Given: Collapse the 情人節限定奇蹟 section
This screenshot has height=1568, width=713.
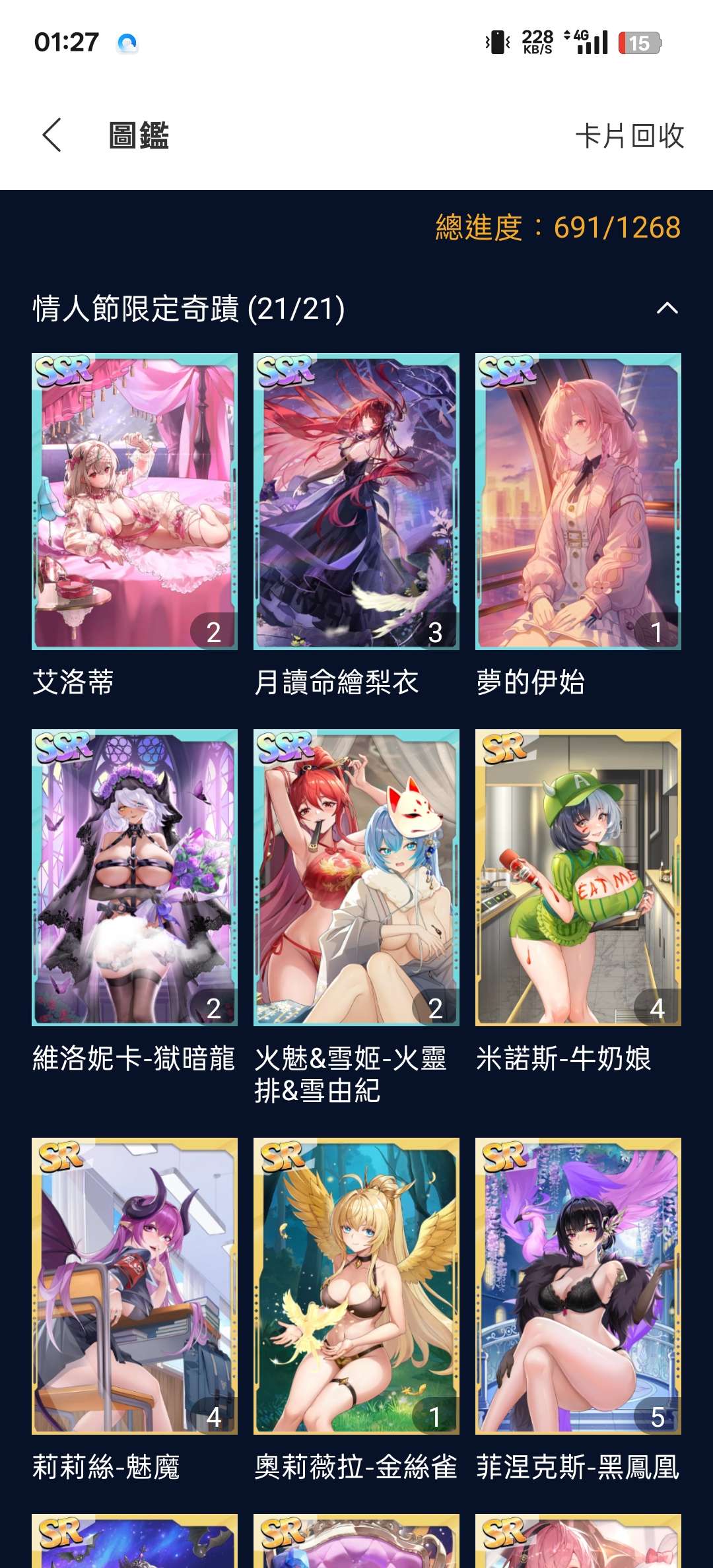Looking at the screenshot, I should pyautogui.click(x=667, y=308).
